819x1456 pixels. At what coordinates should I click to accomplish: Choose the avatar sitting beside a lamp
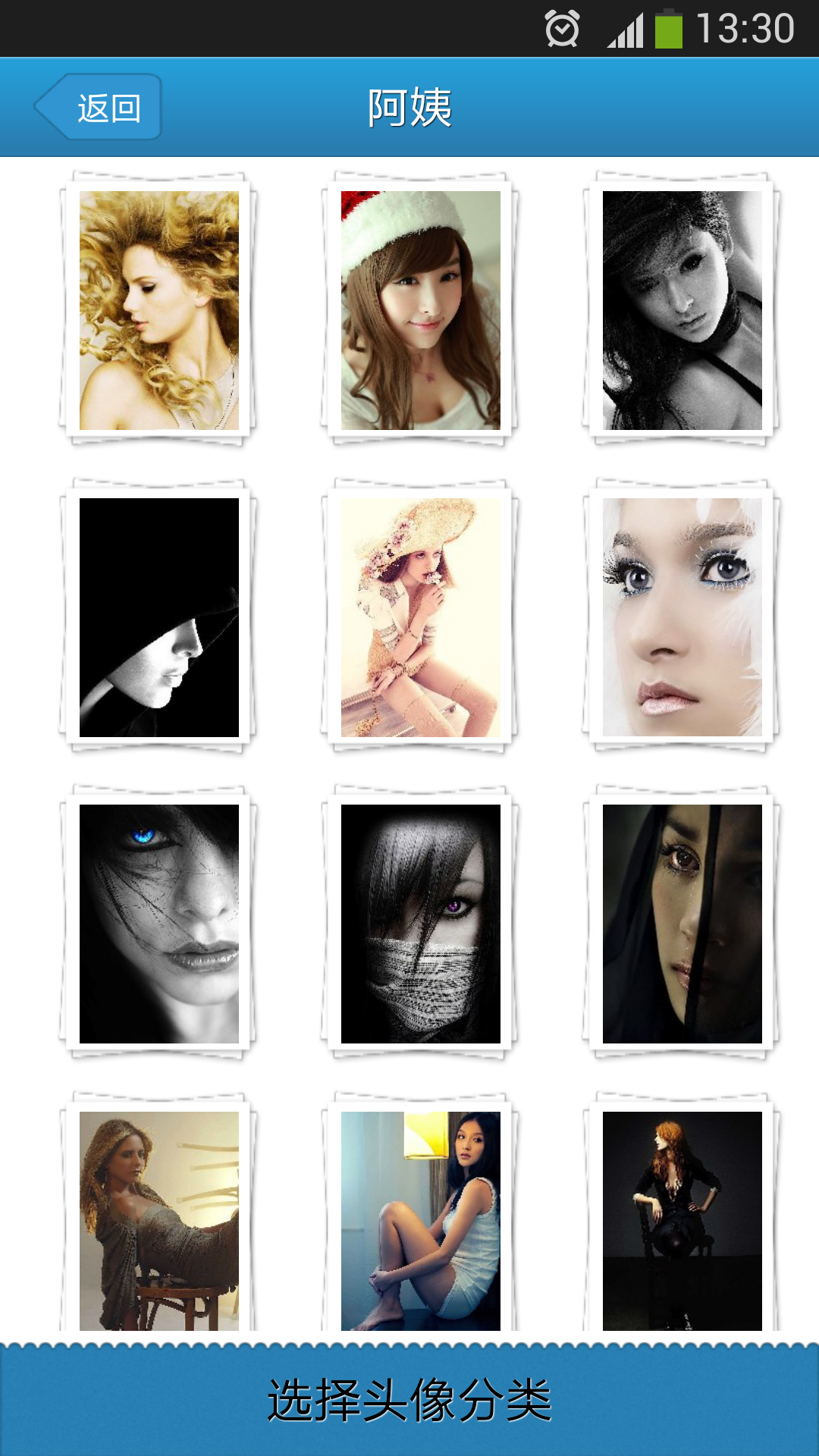pyautogui.click(x=421, y=1219)
